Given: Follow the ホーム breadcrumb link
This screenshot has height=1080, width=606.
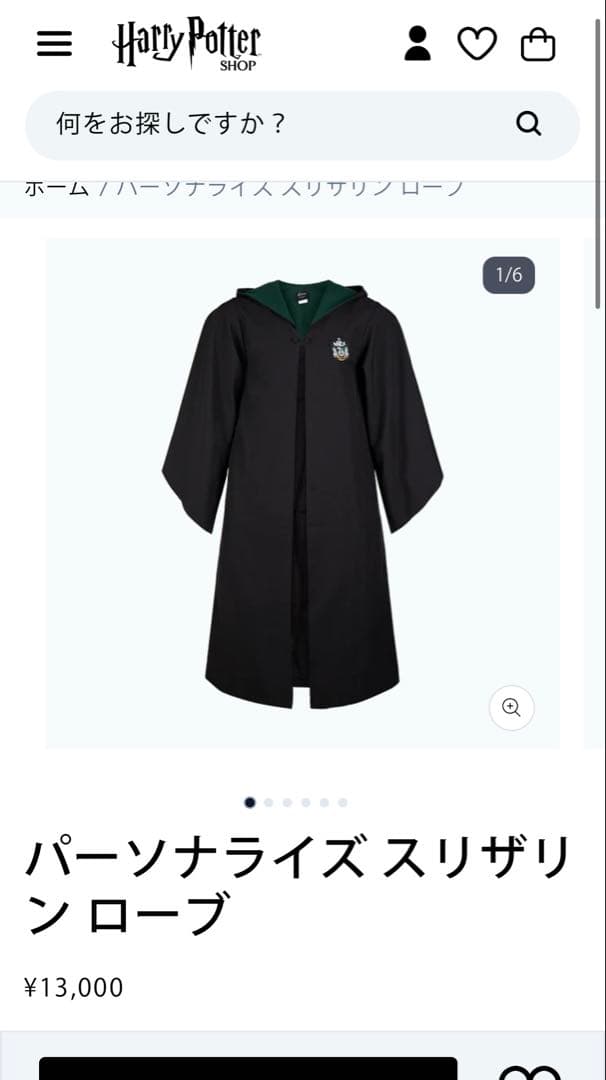Looking at the screenshot, I should 57,187.
